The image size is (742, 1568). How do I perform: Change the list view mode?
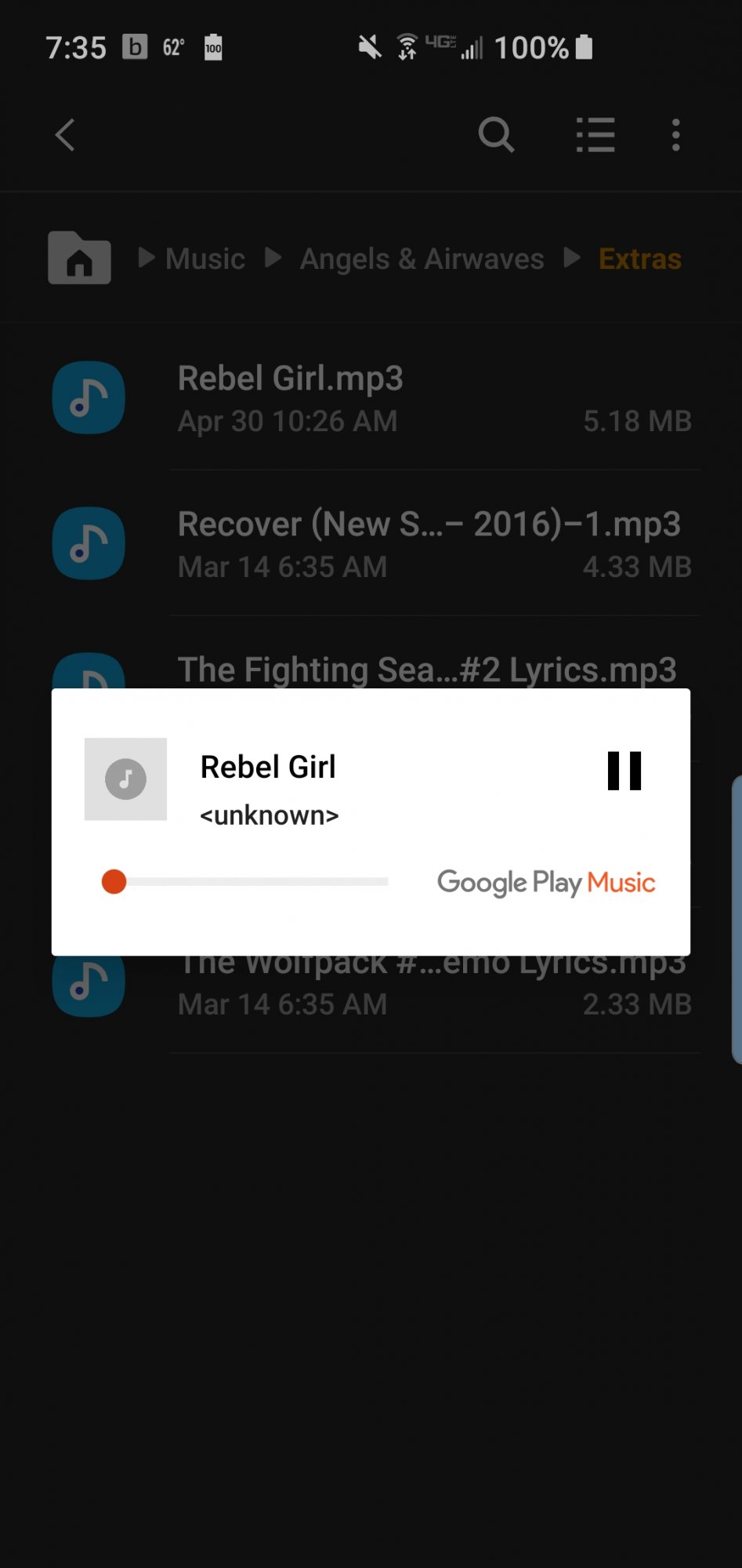[595, 135]
